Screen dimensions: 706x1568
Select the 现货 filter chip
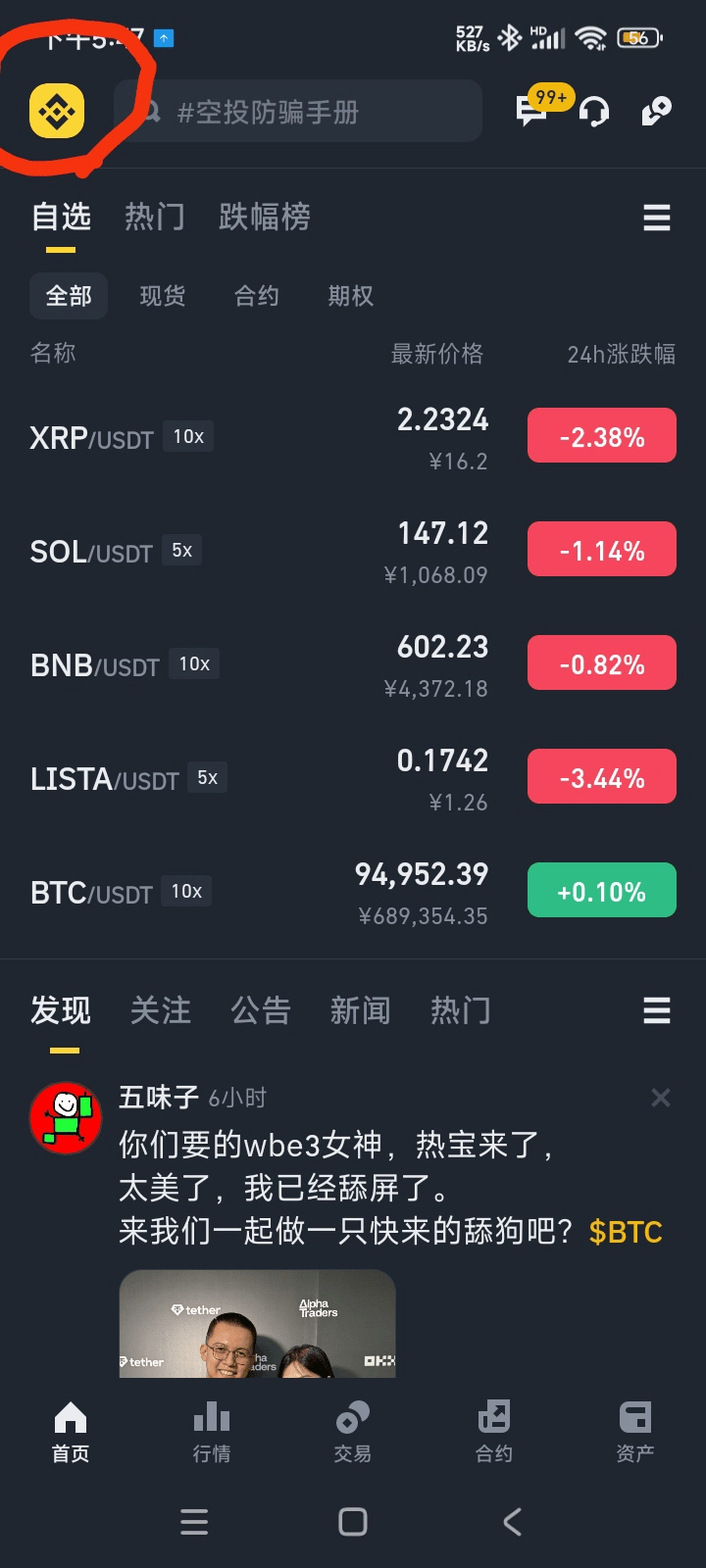pos(163,295)
